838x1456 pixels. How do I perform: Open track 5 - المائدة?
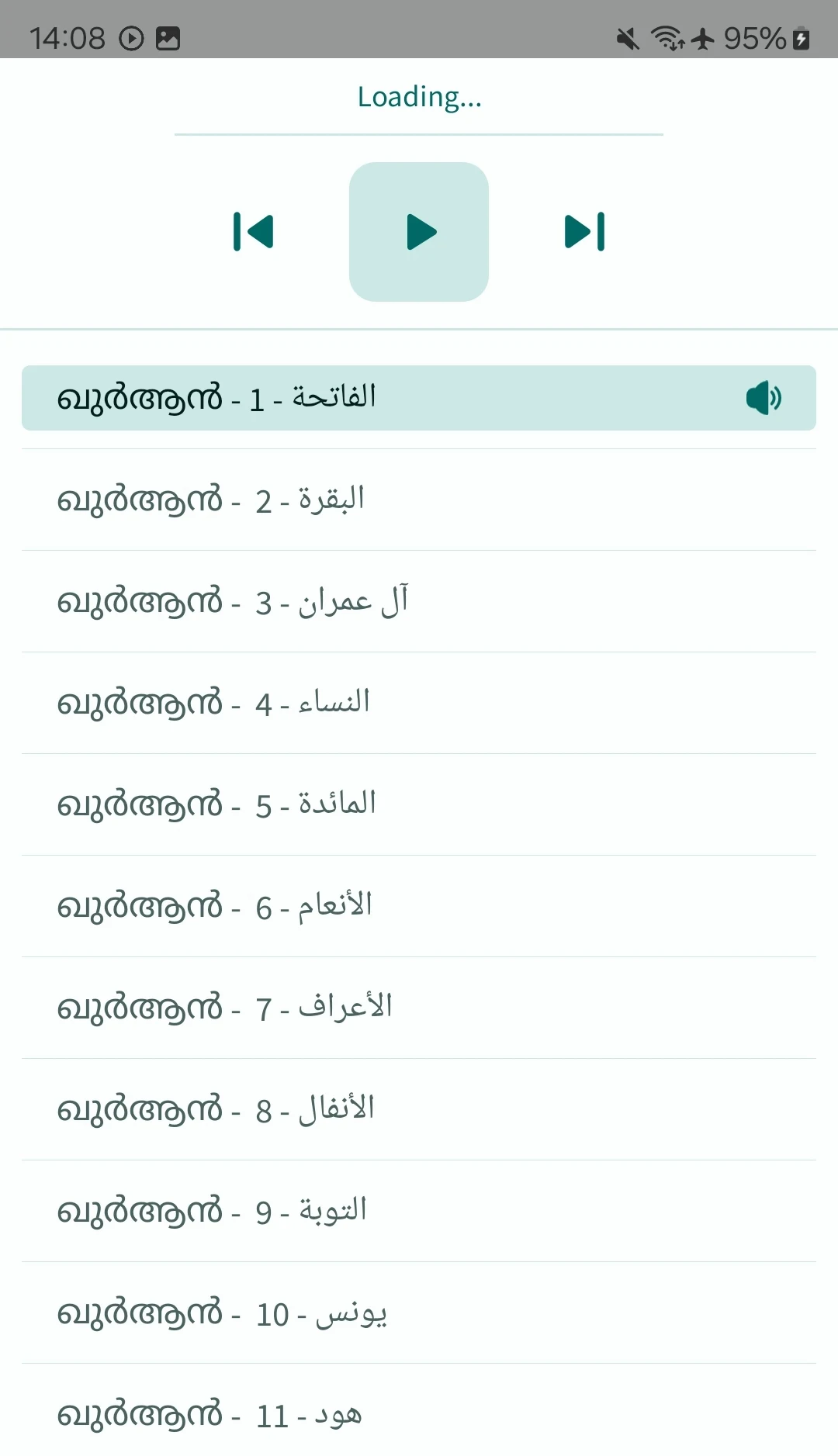click(419, 805)
